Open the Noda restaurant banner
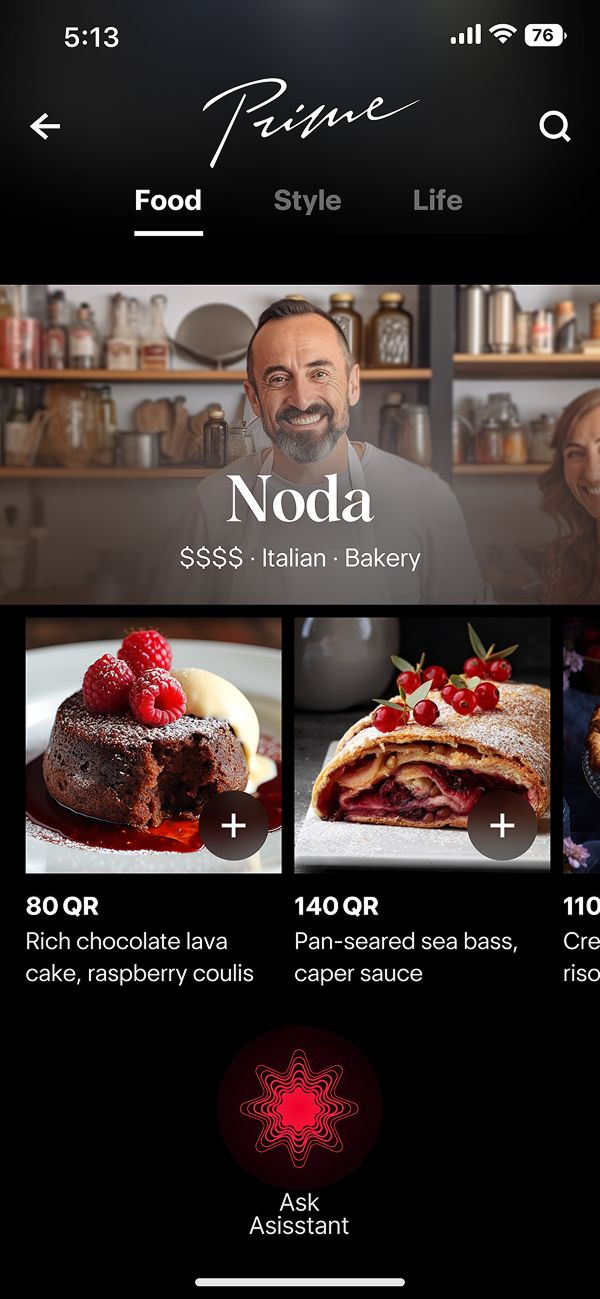Viewport: 600px width, 1299px height. tap(300, 445)
